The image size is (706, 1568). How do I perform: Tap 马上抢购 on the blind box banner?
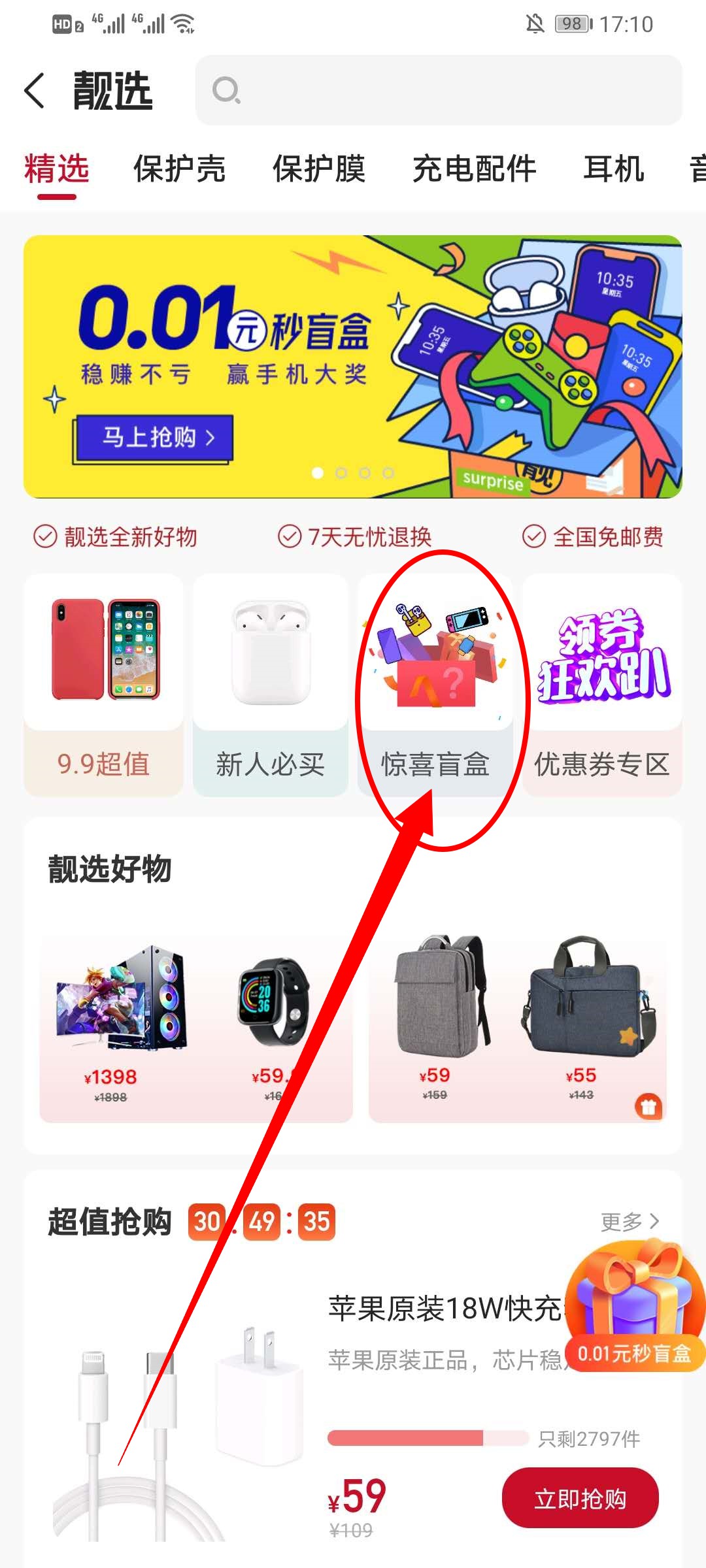pos(153,437)
